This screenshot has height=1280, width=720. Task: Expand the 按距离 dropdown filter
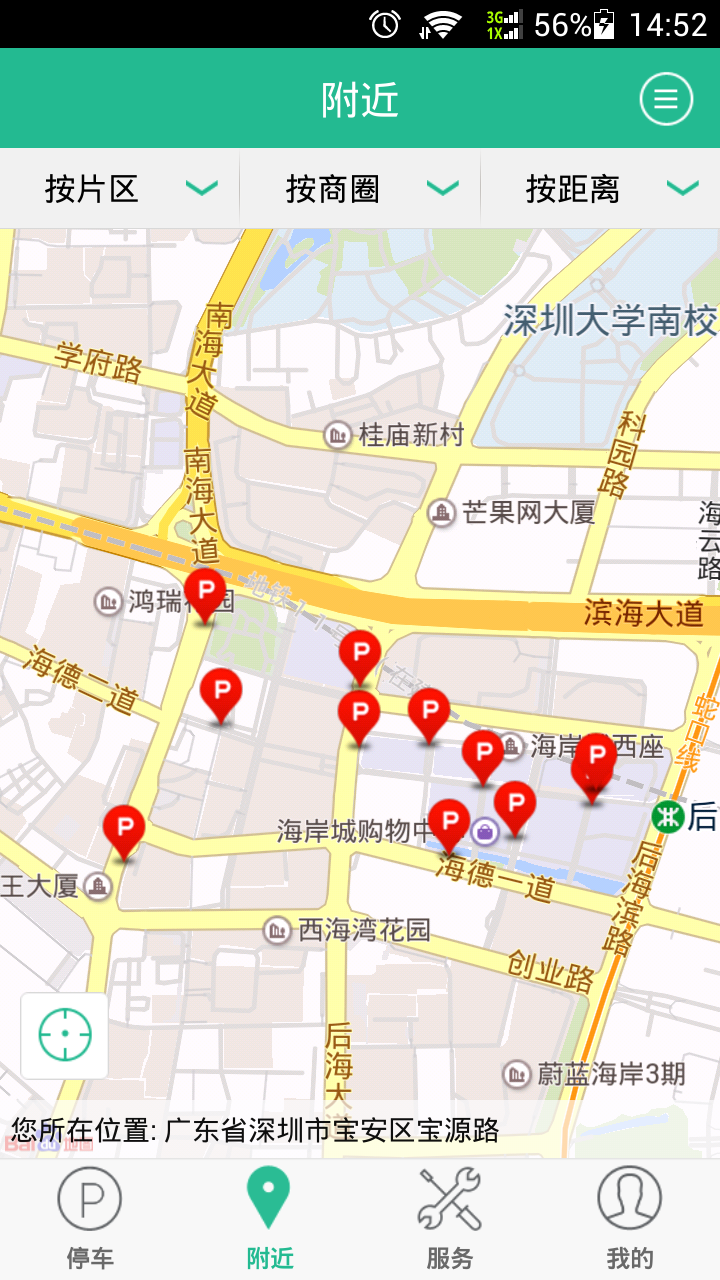600,189
